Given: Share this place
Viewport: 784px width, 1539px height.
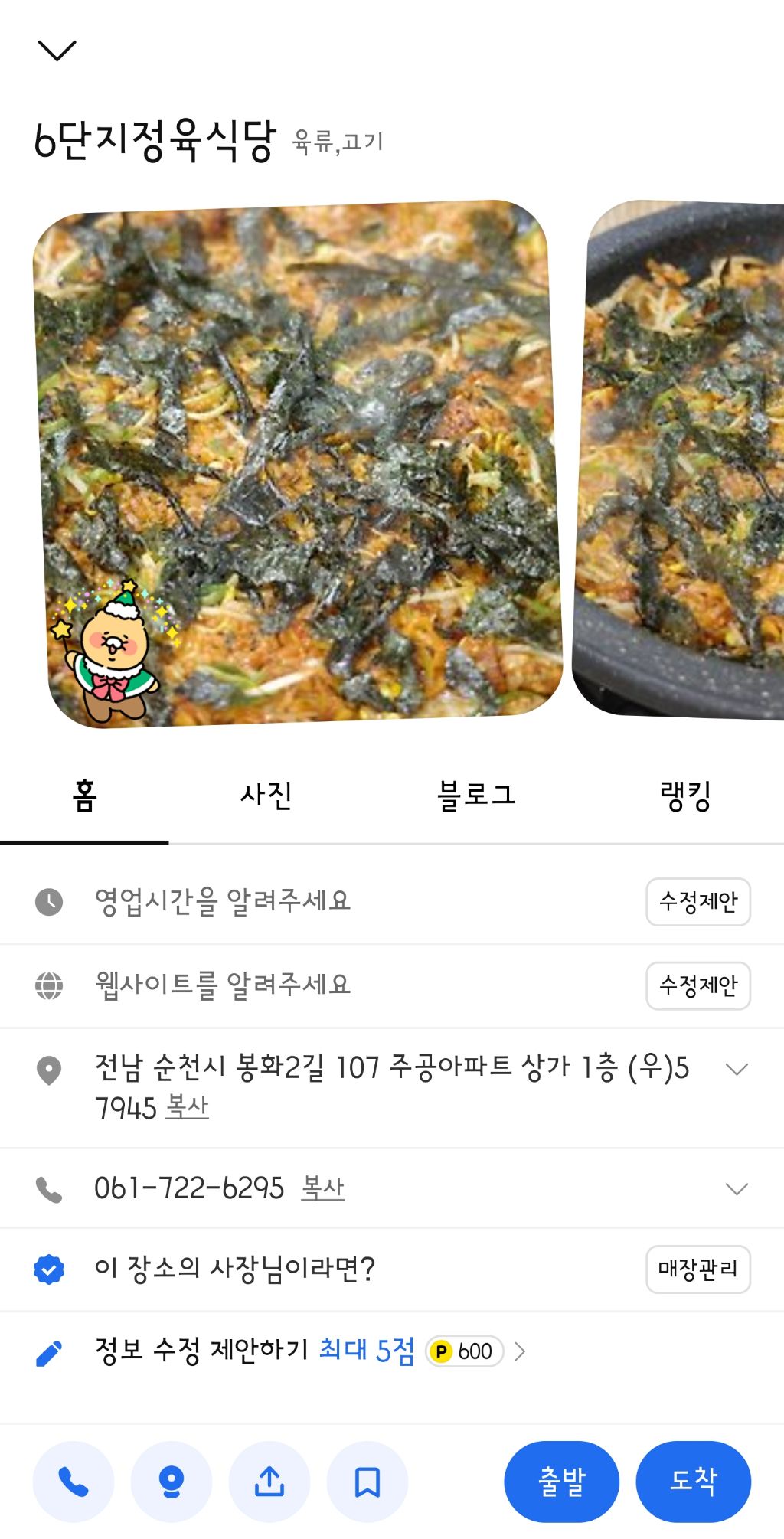Looking at the screenshot, I should point(269,1482).
